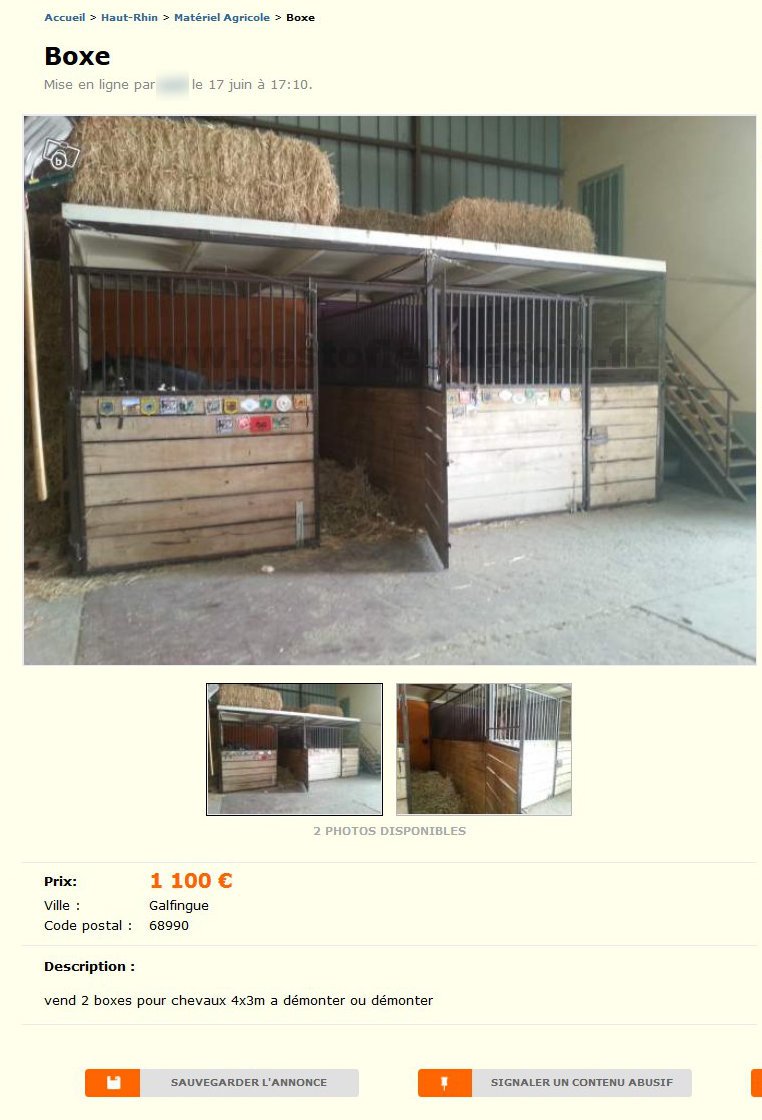
Task: Open the Accueil breadcrumb link
Action: 64,18
